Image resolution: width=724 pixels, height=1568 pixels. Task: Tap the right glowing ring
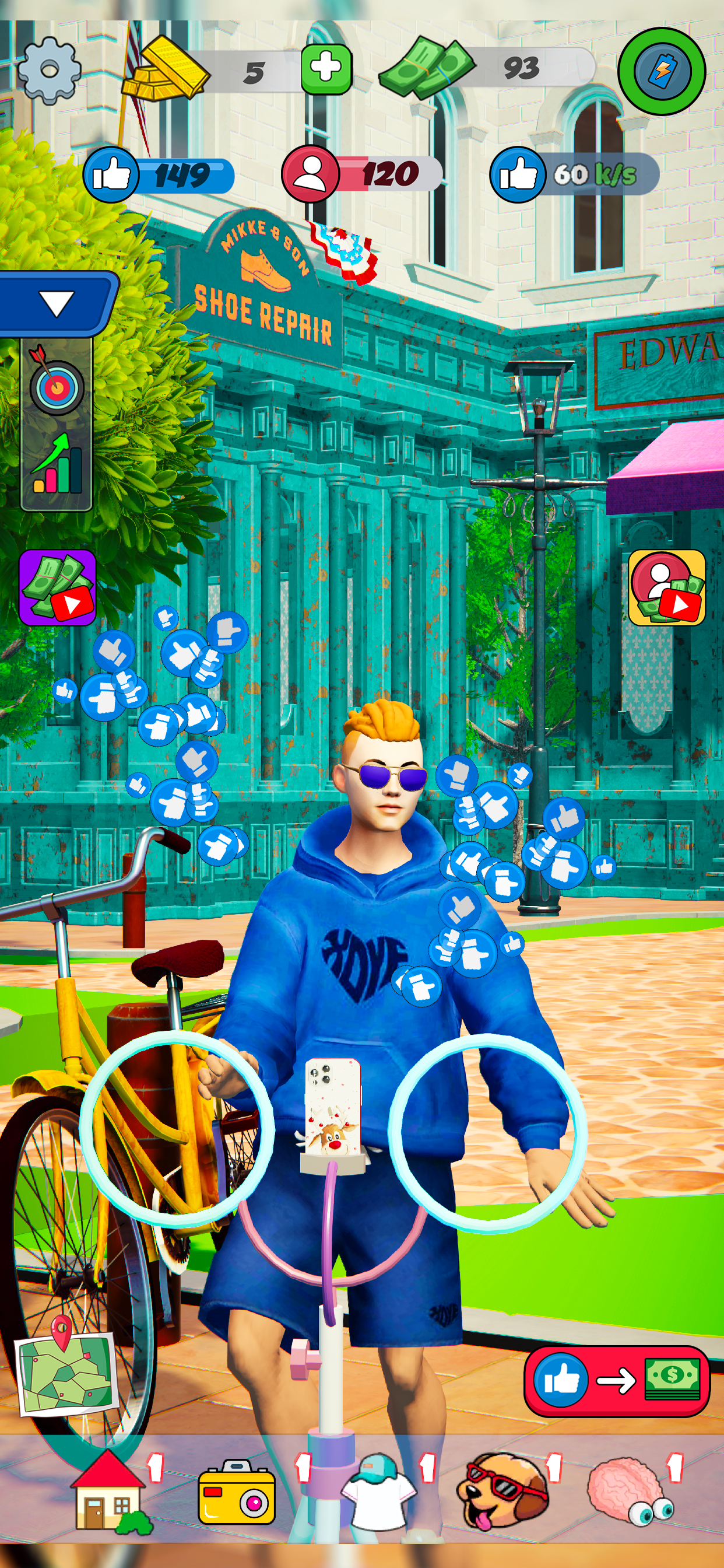[487, 1133]
